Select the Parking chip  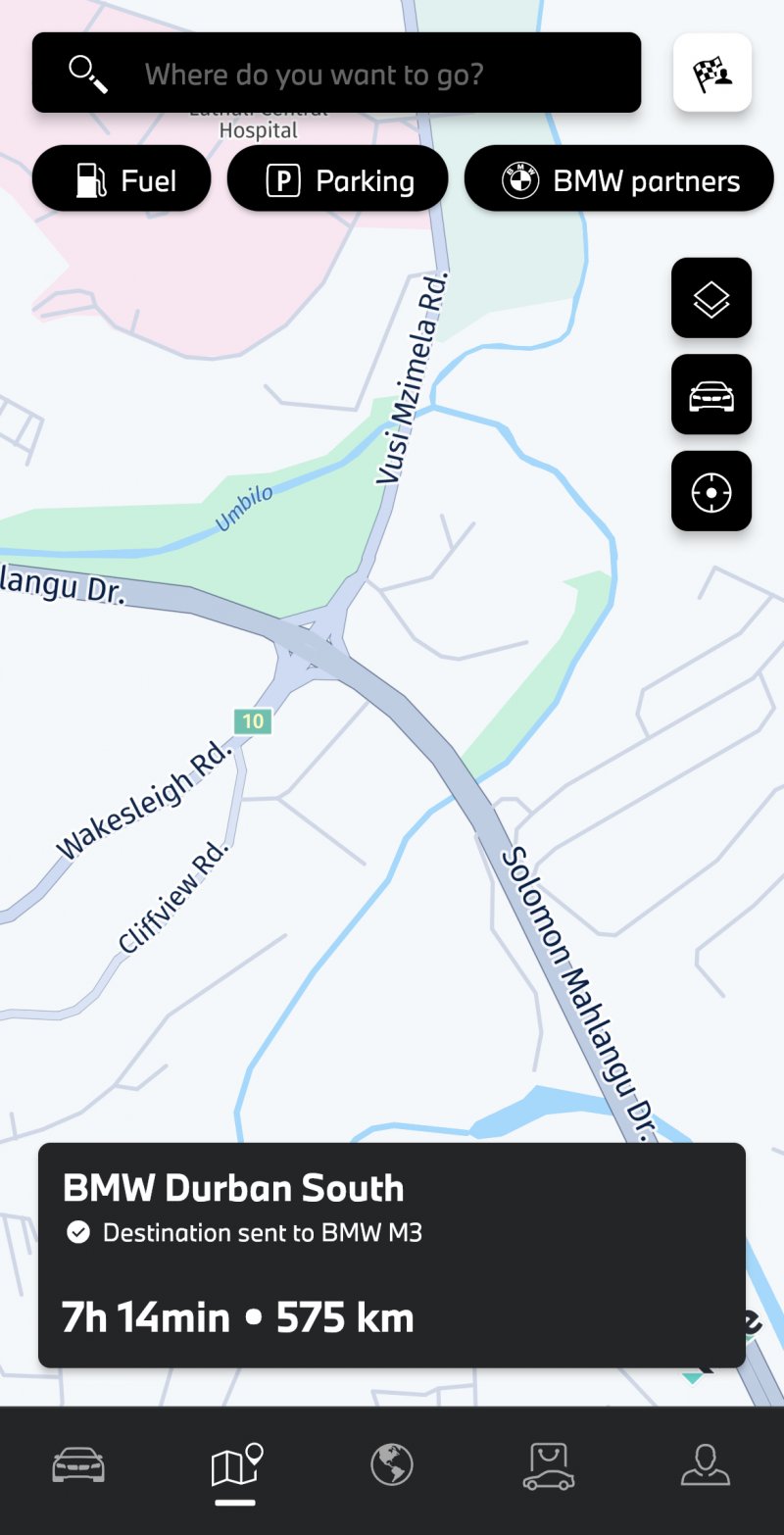[338, 180]
